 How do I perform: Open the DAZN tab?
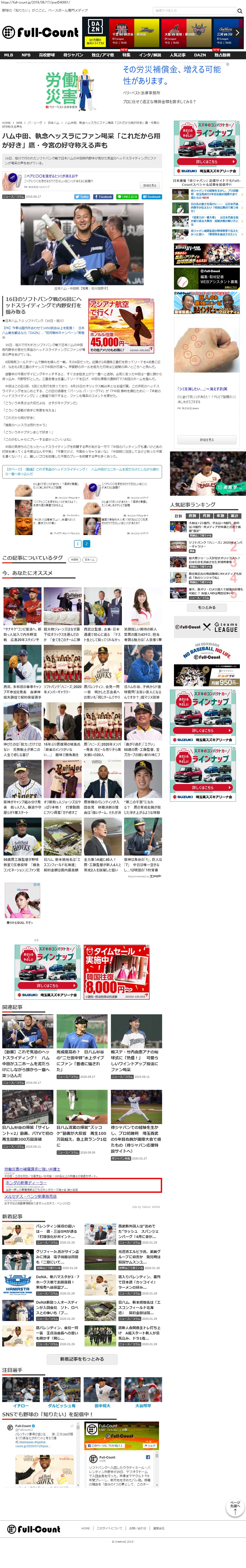pyautogui.click(x=200, y=55)
